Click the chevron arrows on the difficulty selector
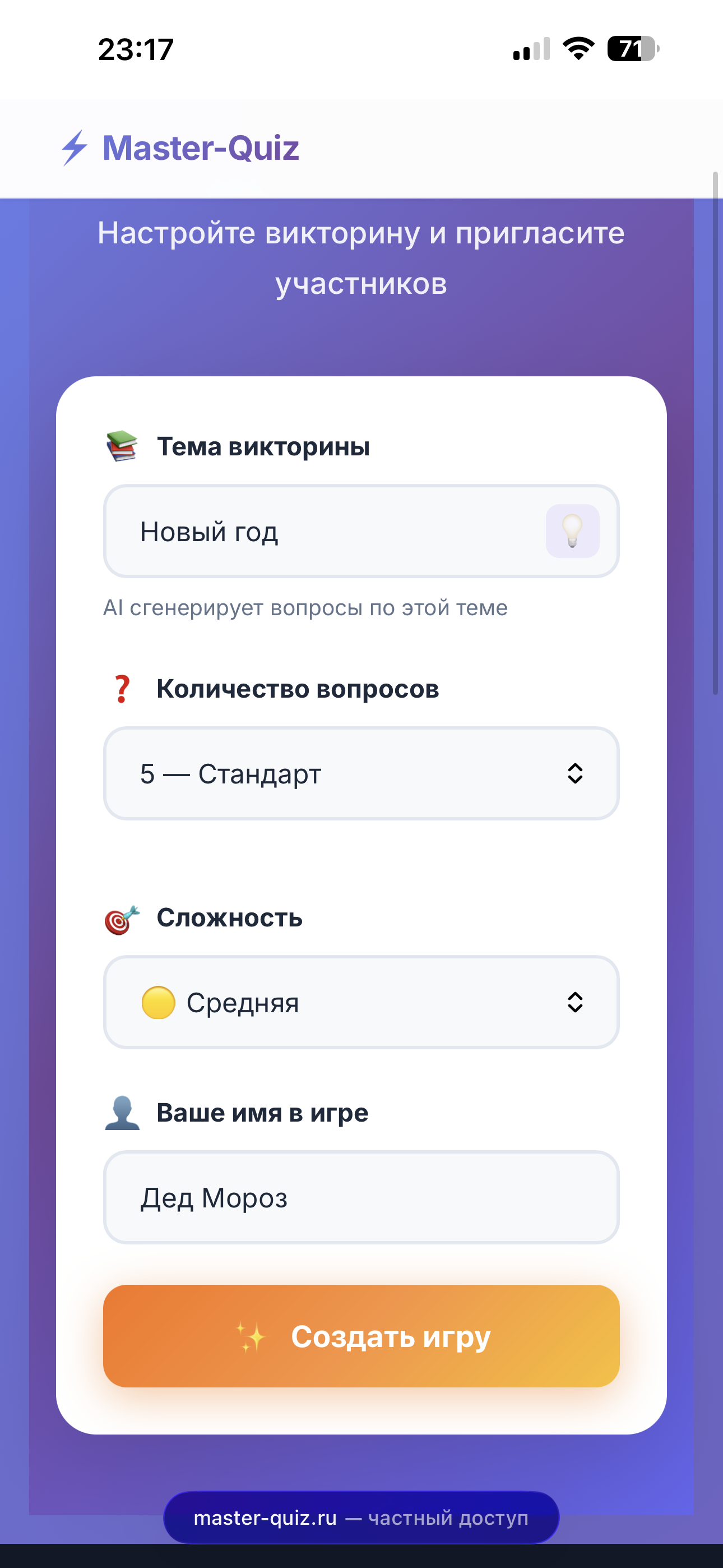Viewport: 723px width, 1568px height. [x=574, y=1003]
